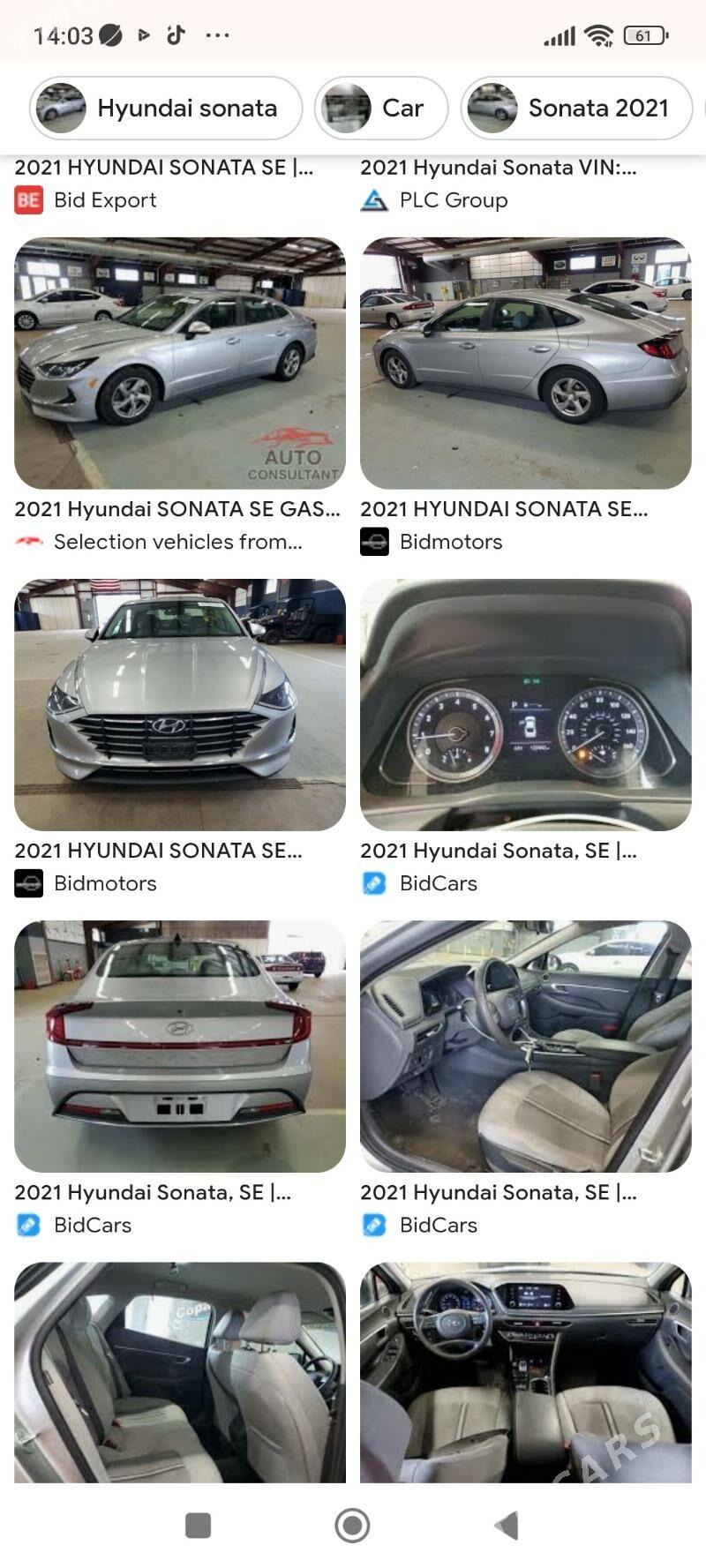Select the Hyundai sonata search chip
Image resolution: width=706 pixels, height=1568 pixels.
click(x=165, y=108)
